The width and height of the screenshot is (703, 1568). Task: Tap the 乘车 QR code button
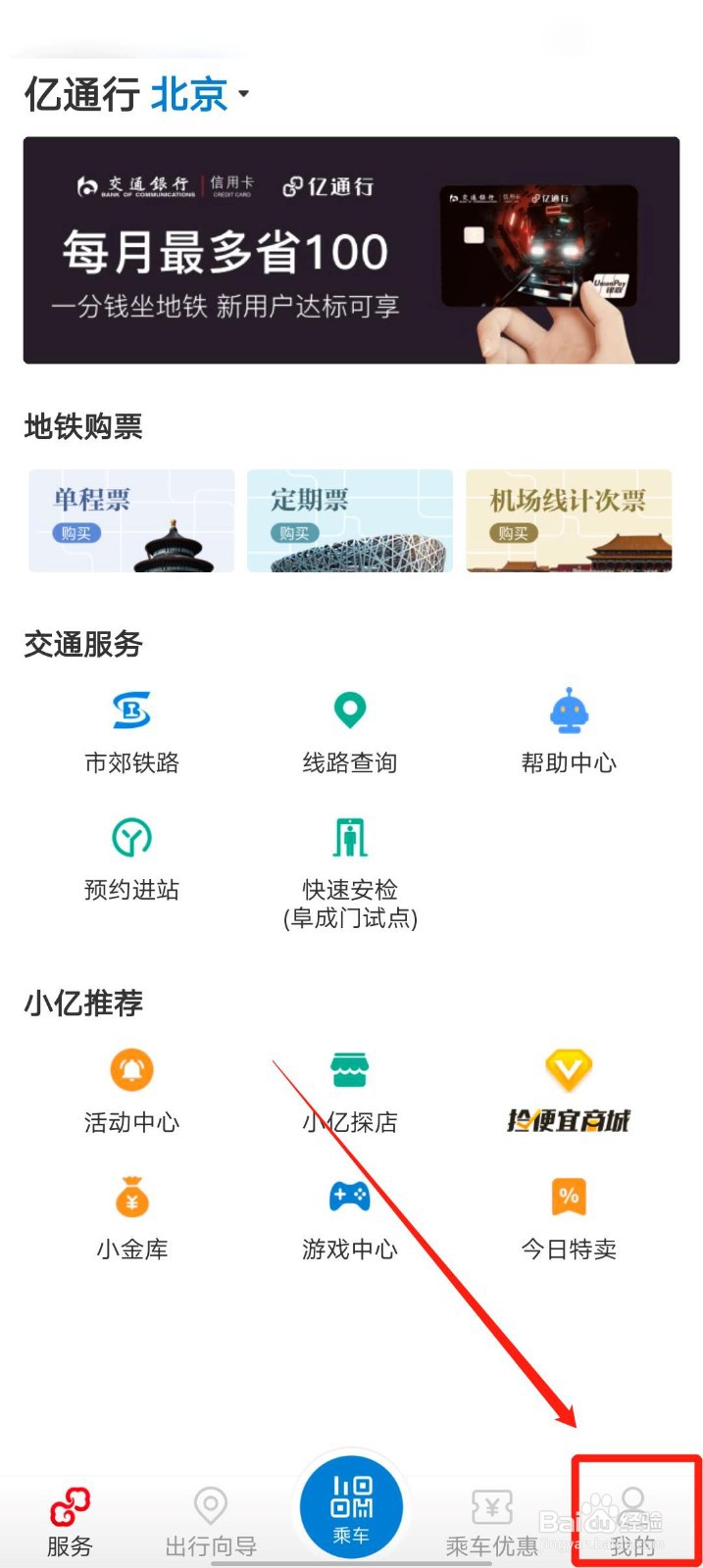click(351, 1507)
